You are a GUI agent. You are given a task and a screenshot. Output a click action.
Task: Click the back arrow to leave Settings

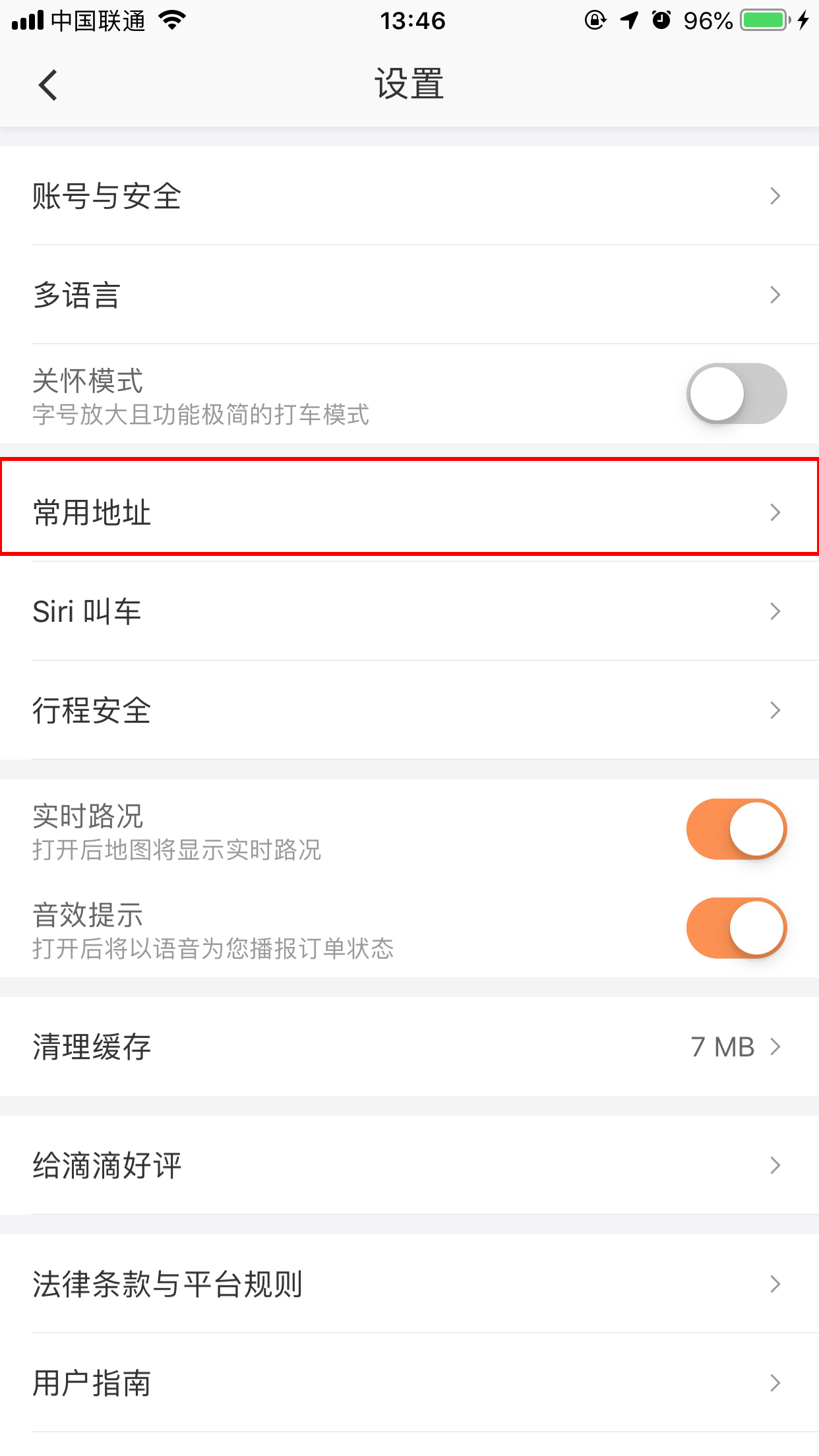click(x=47, y=84)
